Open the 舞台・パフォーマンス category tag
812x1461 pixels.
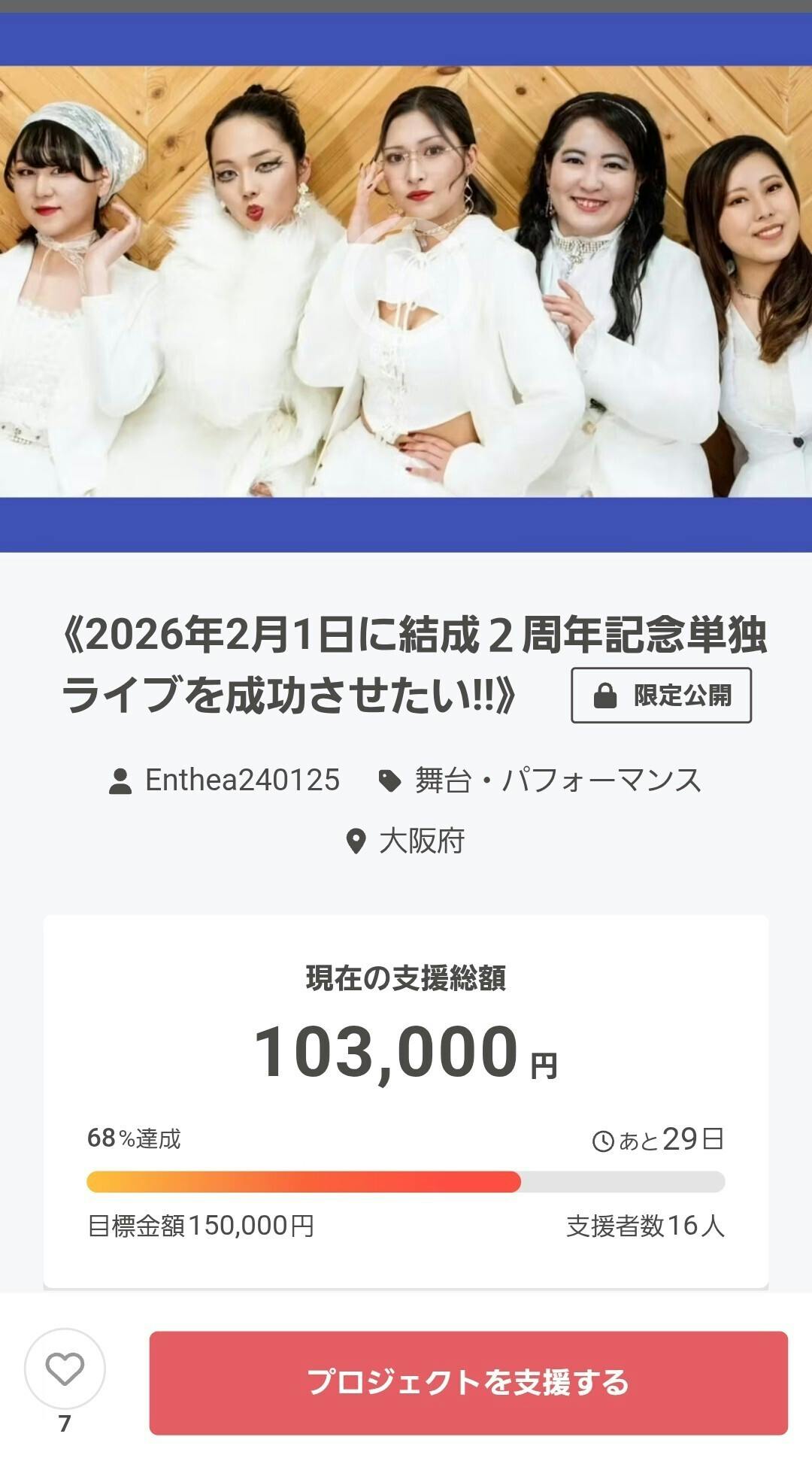[x=556, y=780]
